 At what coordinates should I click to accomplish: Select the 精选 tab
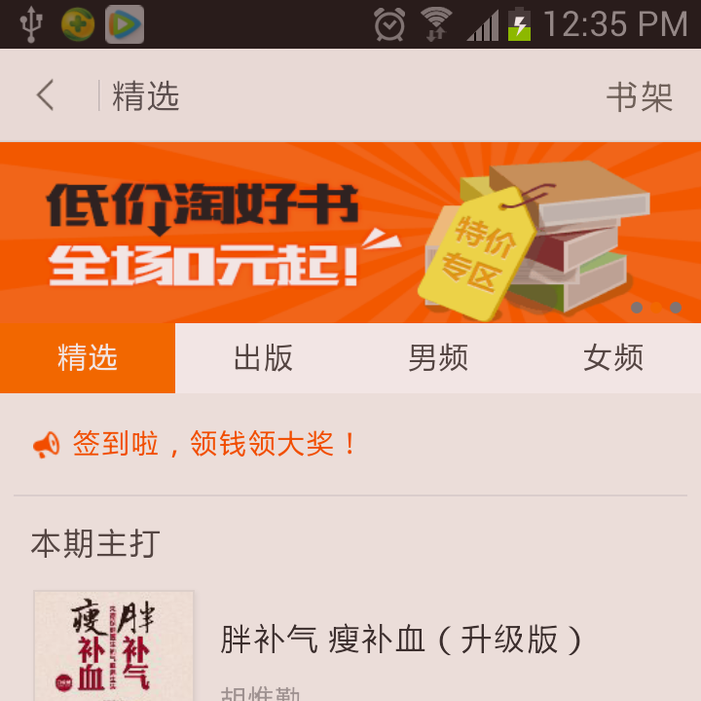(x=87, y=358)
